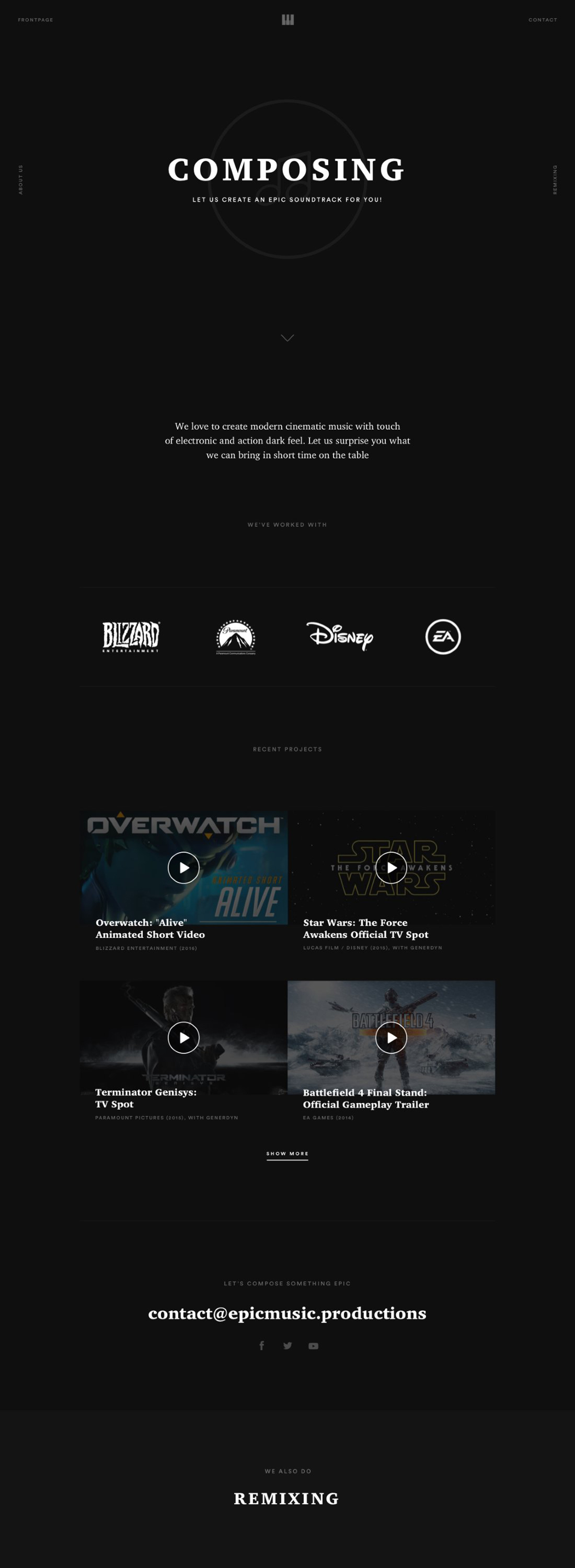Tap the piano keys logo icon
575x1568 pixels.
tap(287, 20)
